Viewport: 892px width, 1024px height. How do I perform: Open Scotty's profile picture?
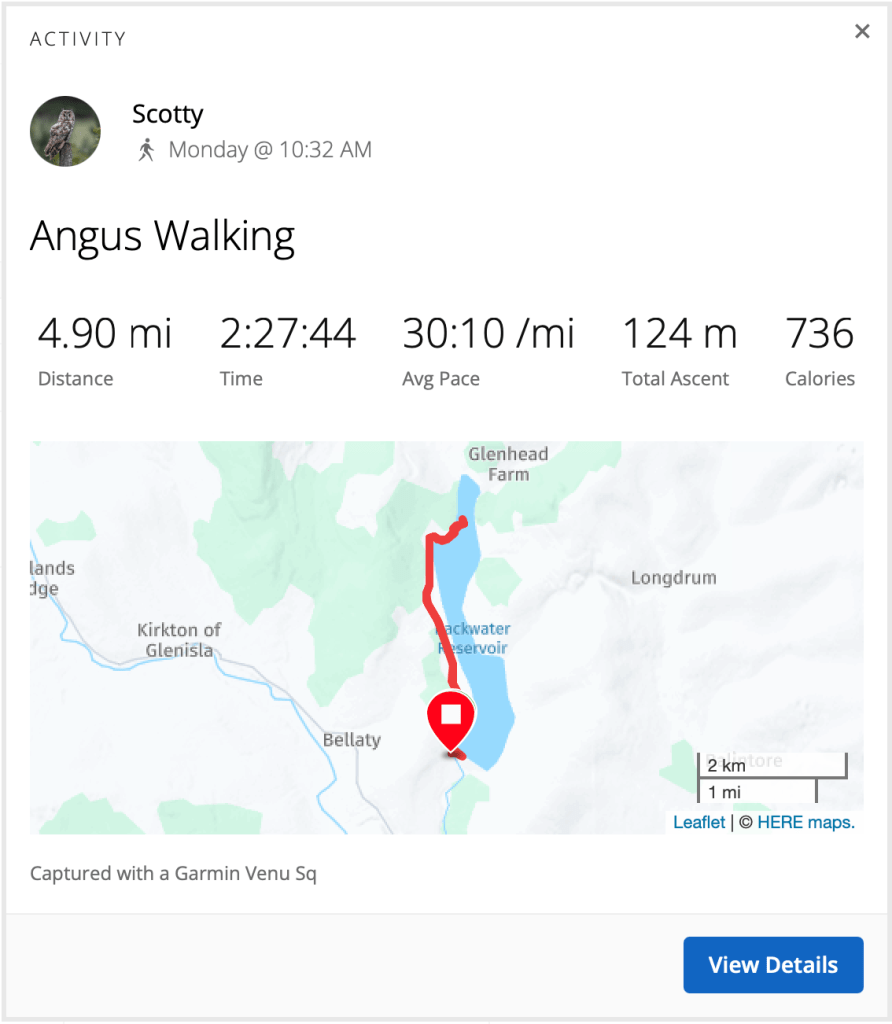tap(66, 131)
